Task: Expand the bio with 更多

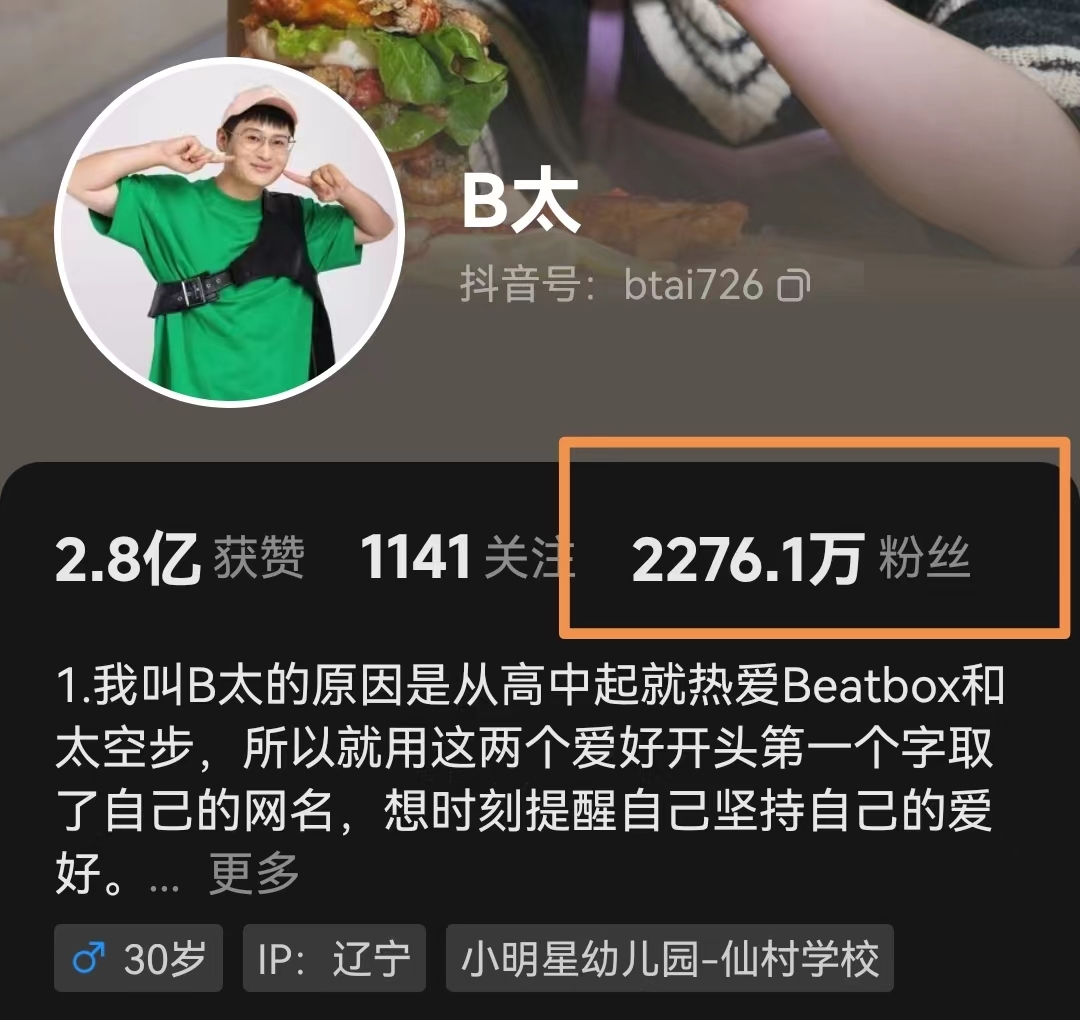Action: 254,874
